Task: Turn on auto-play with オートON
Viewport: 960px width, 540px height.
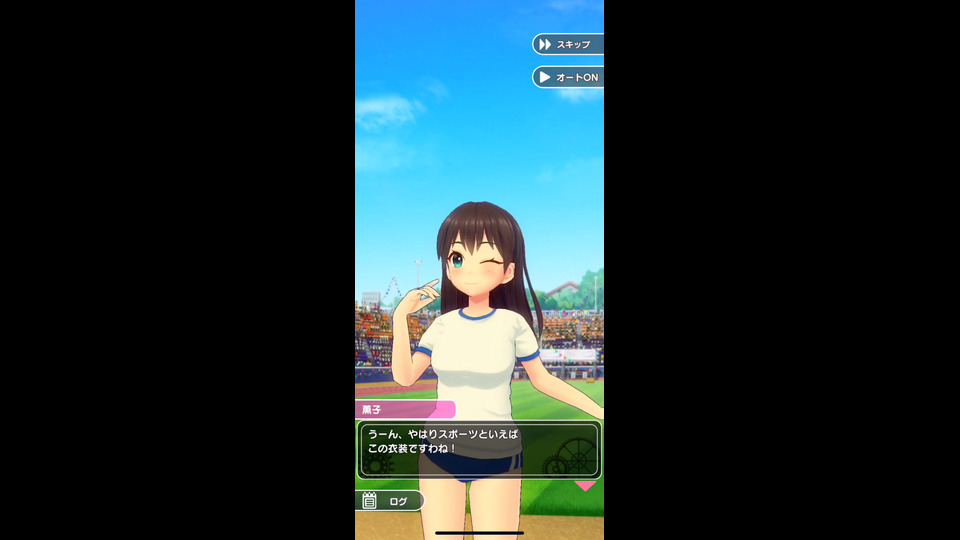Action: coord(568,77)
